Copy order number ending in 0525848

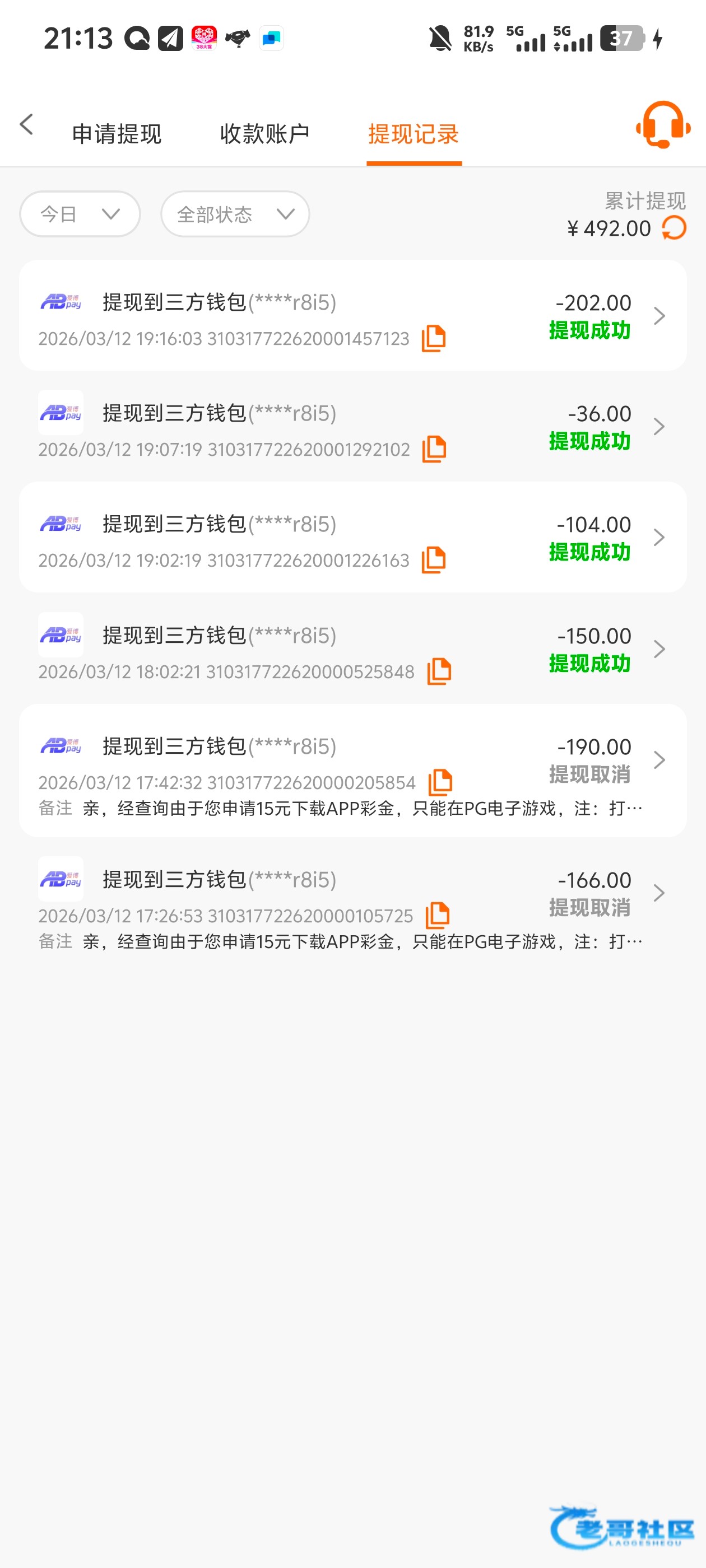(439, 671)
